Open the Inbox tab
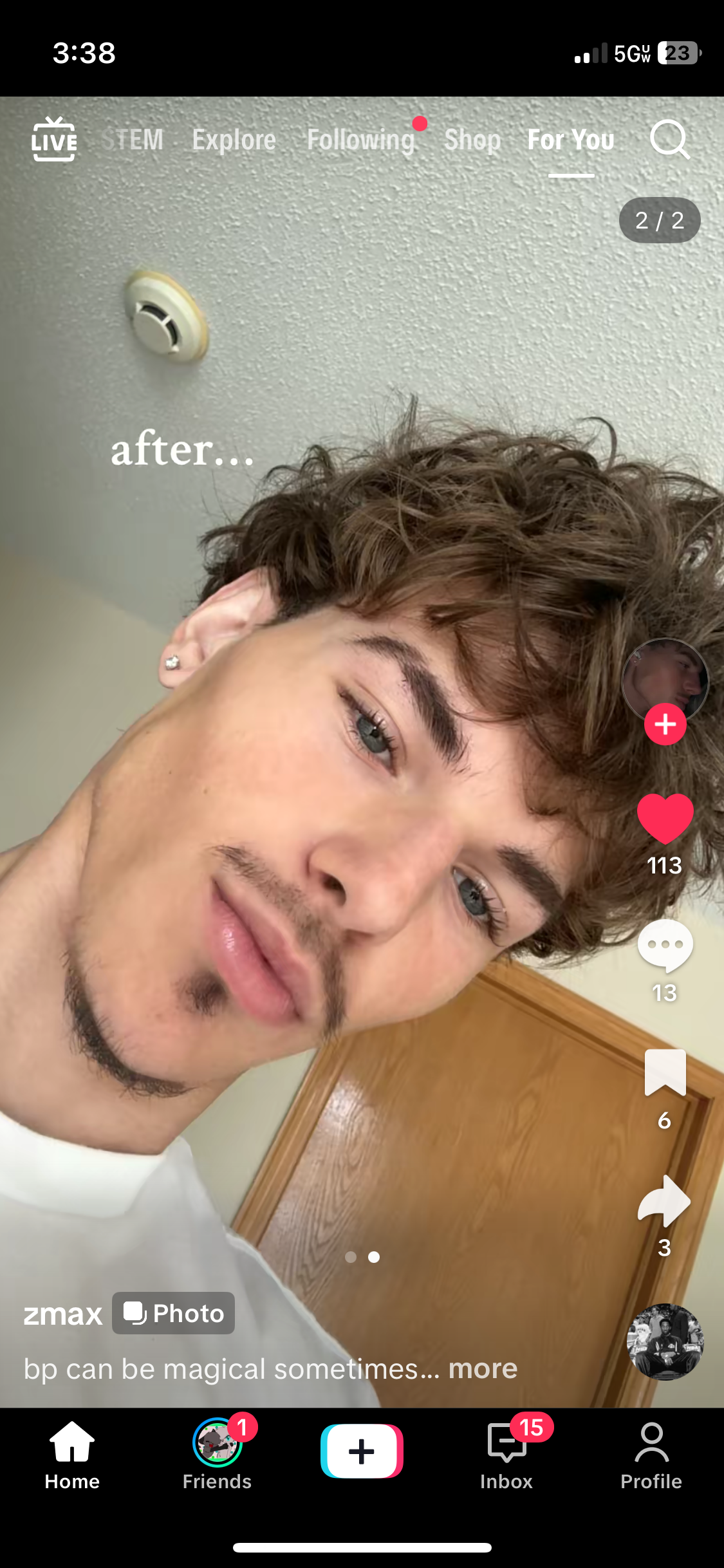724x1568 pixels. tap(506, 1454)
